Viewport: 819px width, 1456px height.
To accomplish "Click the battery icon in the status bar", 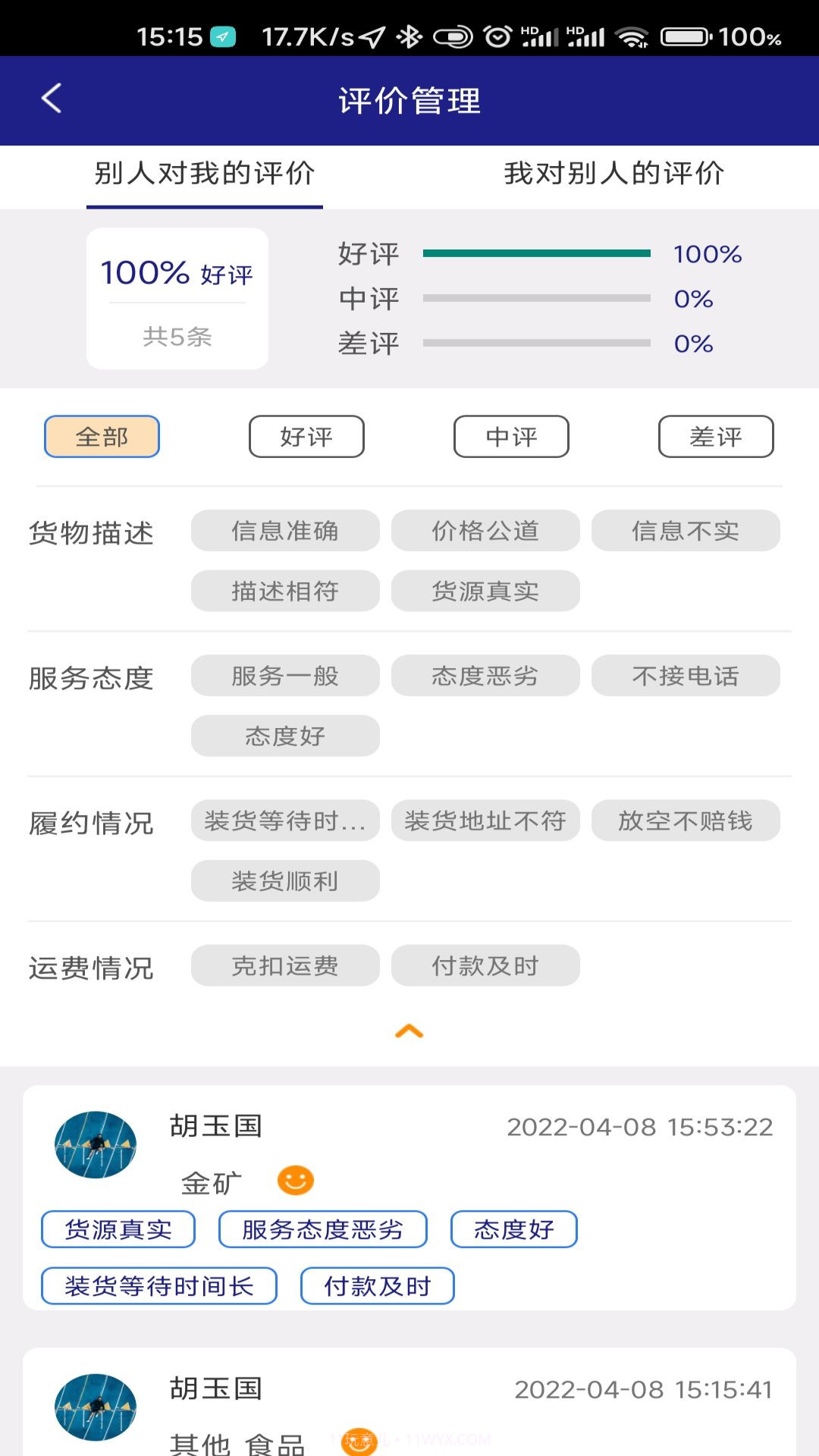I will pos(685,34).
